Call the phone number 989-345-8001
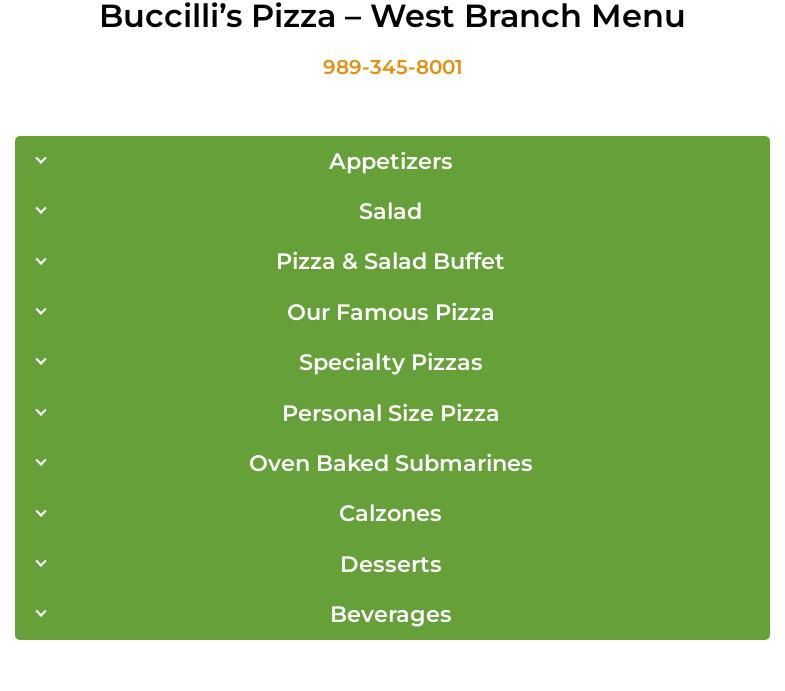This screenshot has width=785, height=691. coord(392,67)
